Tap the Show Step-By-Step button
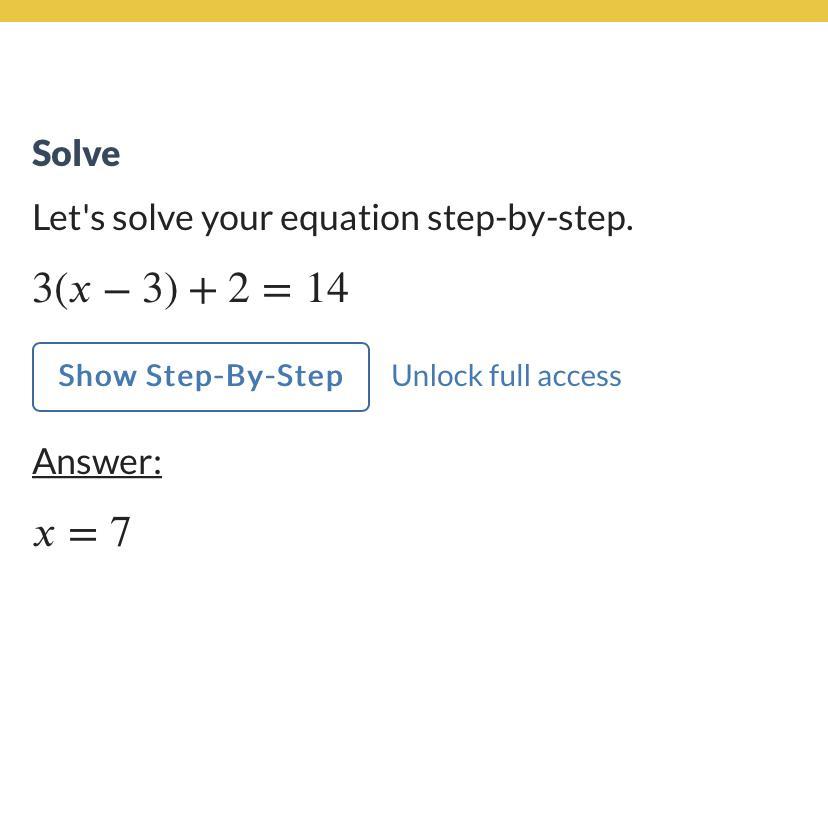 coord(201,376)
